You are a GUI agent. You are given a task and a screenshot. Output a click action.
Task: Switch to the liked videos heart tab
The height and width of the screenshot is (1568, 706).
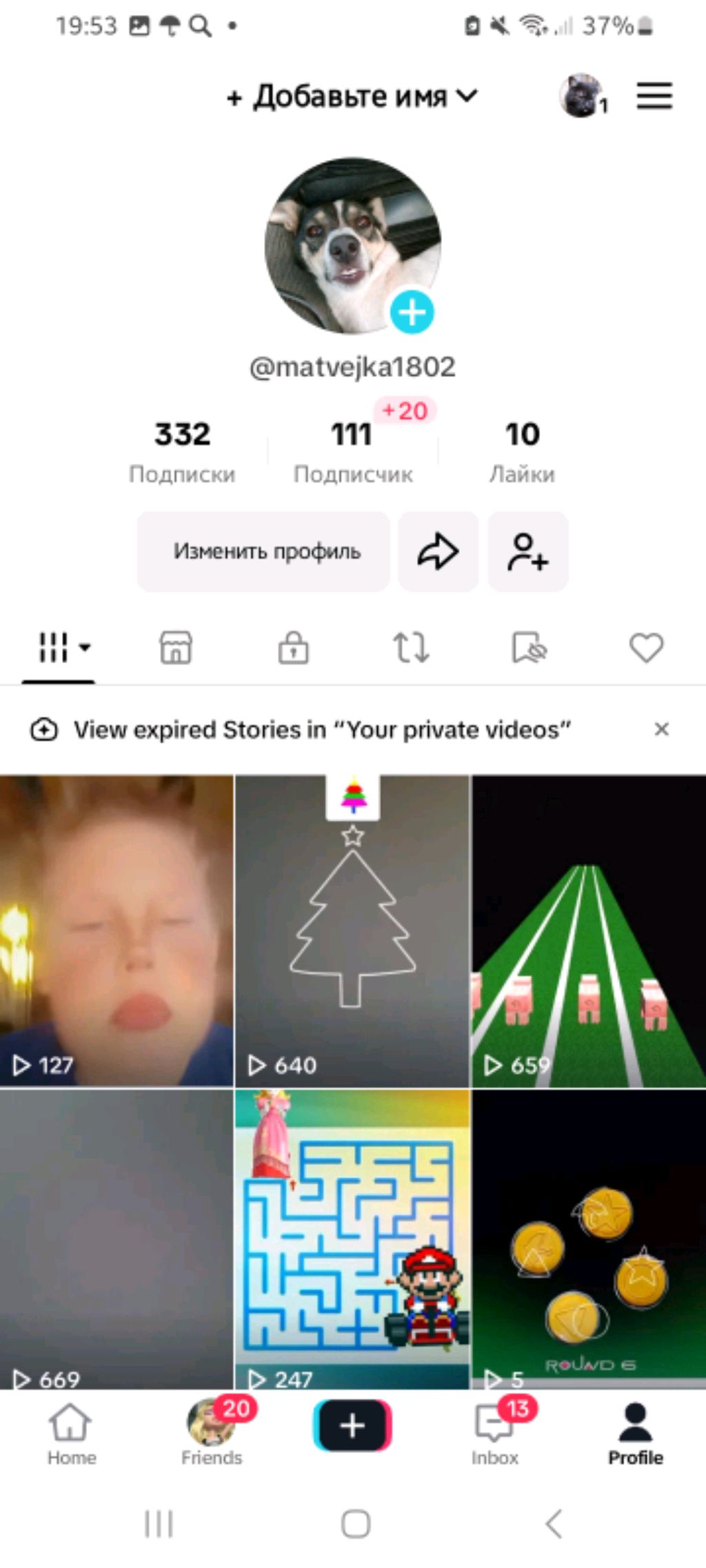pyautogui.click(x=646, y=648)
